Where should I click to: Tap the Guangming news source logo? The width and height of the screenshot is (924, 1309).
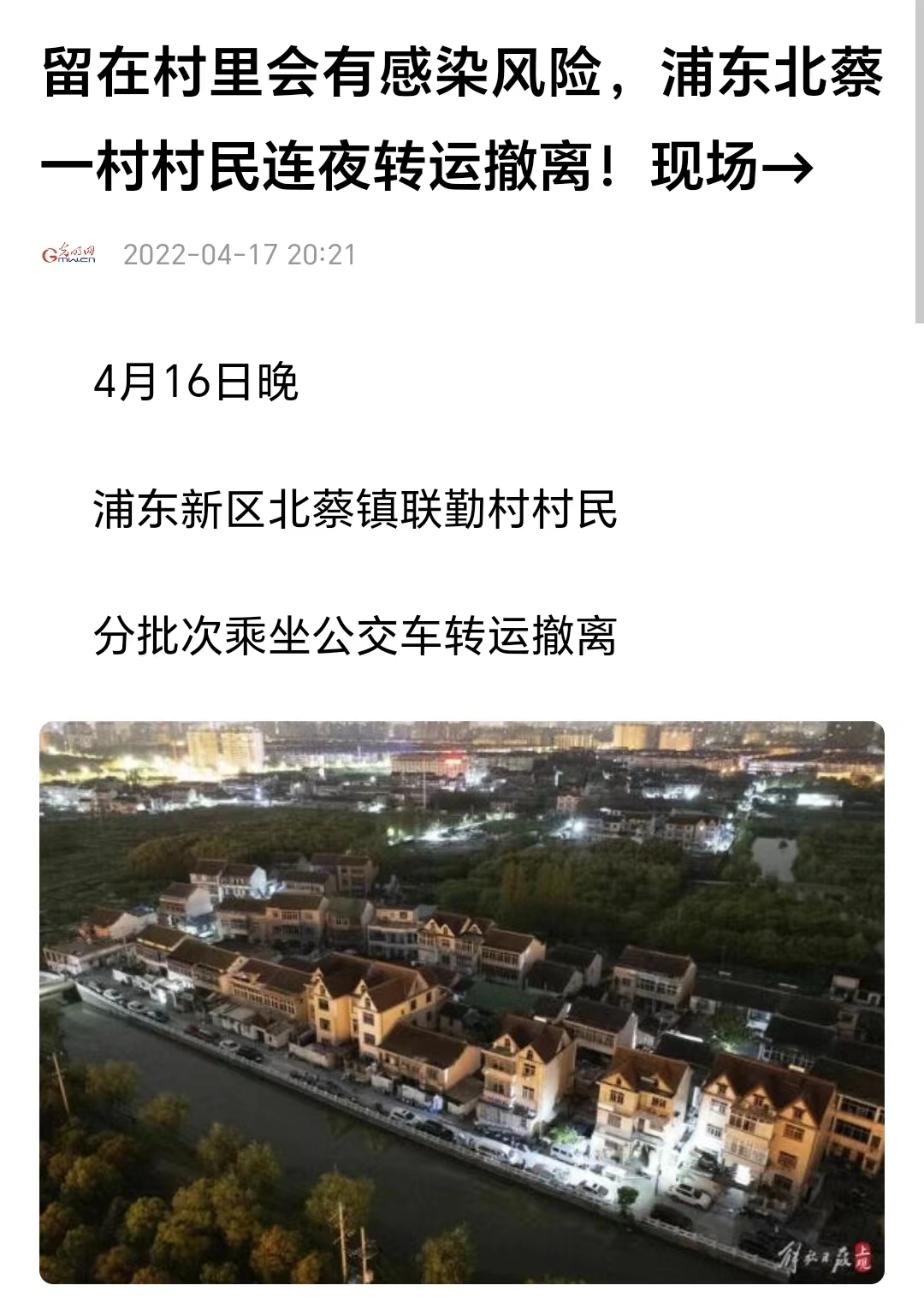tap(69, 254)
